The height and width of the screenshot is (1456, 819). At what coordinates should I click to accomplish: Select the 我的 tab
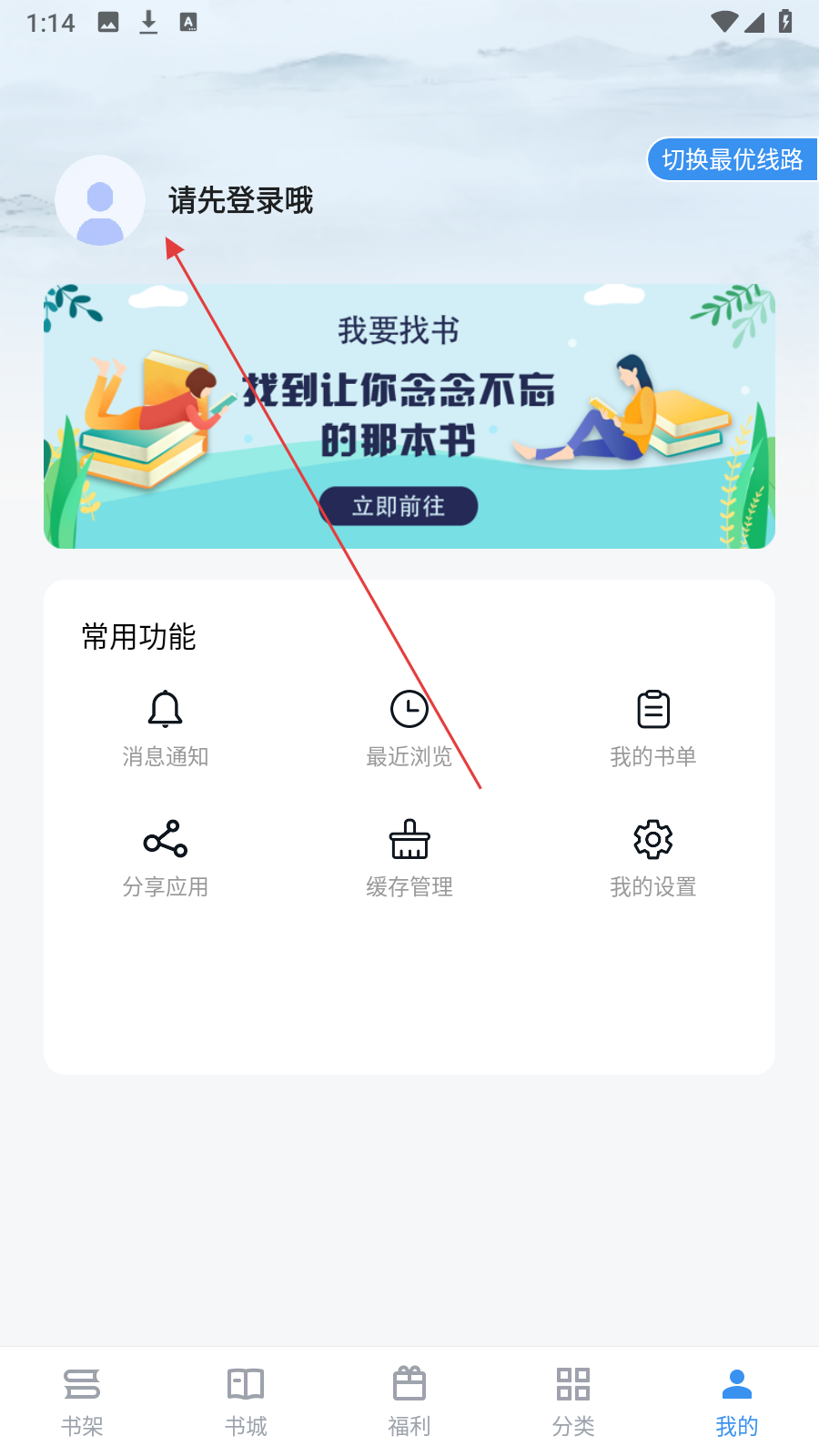pyautogui.click(x=737, y=1401)
